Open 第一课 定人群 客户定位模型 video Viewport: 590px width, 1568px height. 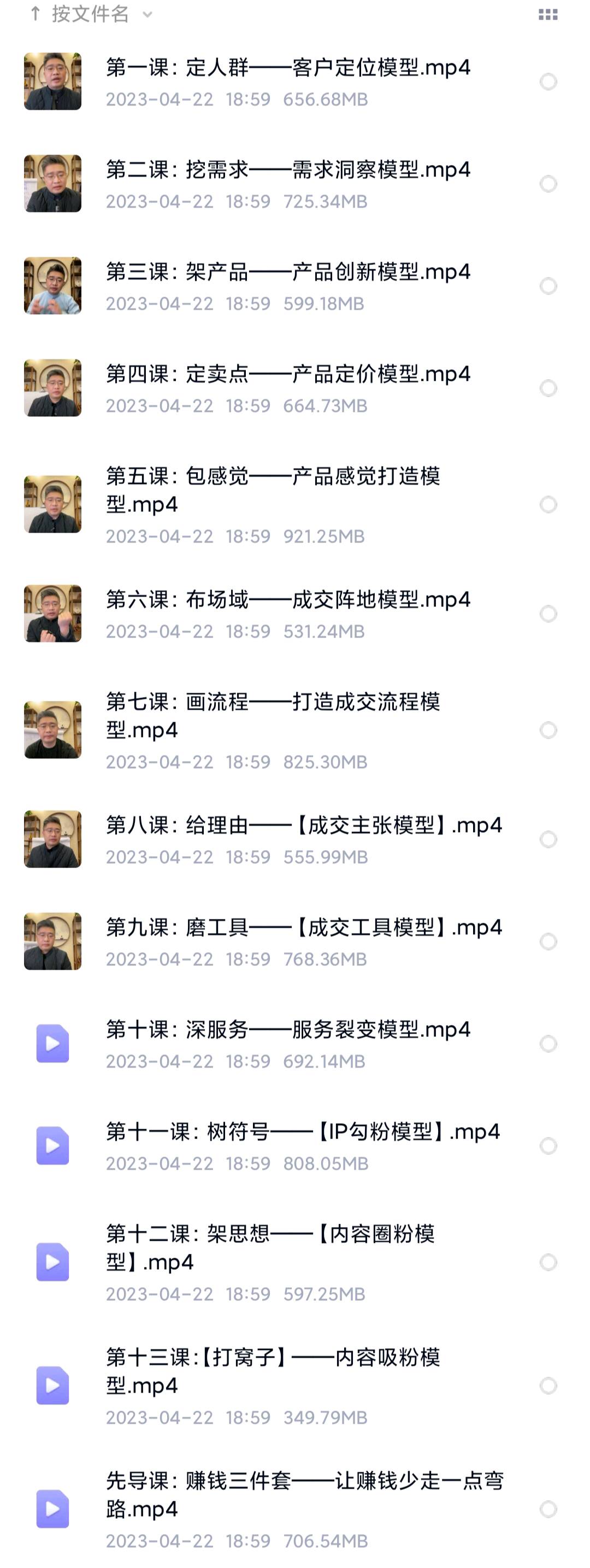coord(287,68)
